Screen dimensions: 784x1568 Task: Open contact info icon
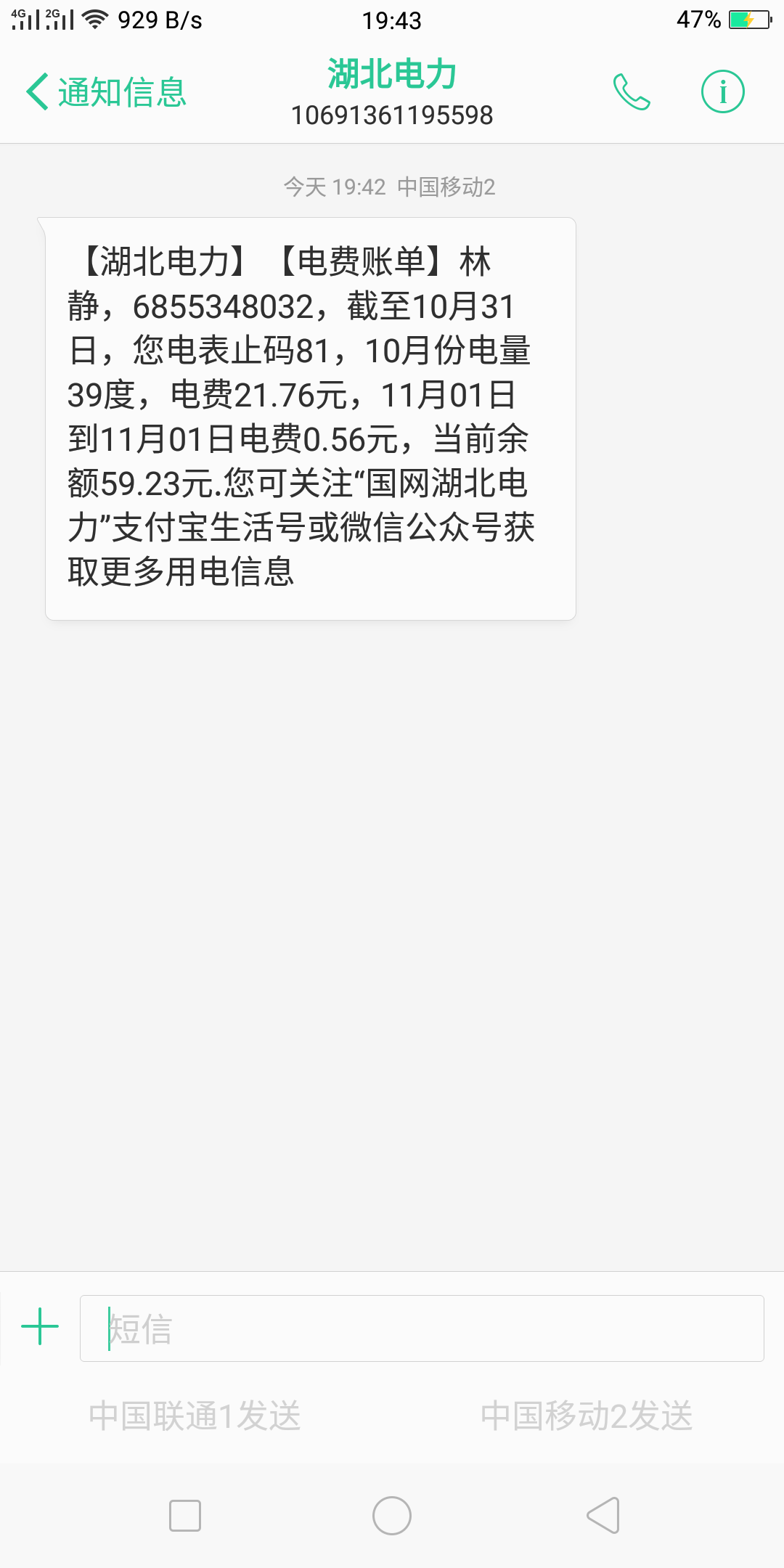(722, 92)
